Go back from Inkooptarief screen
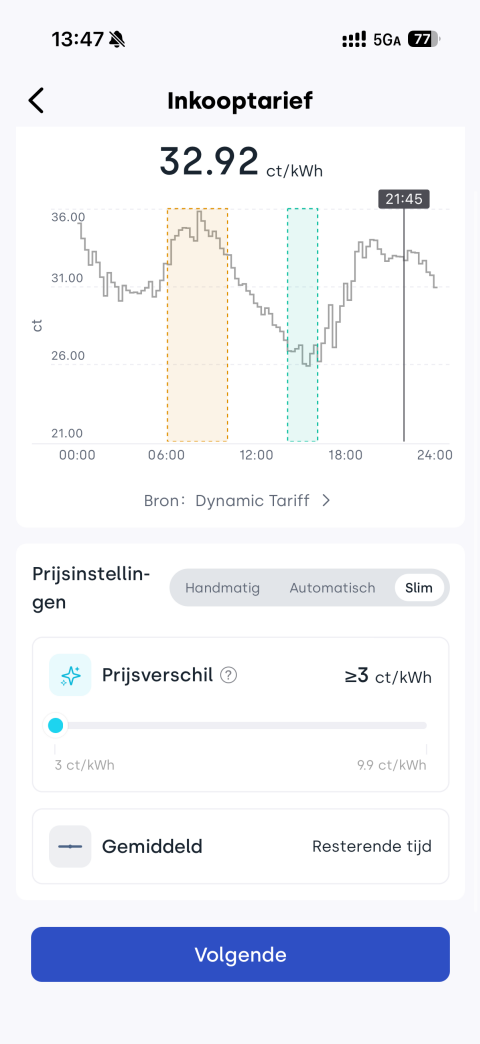The width and height of the screenshot is (480, 1044). coord(36,101)
